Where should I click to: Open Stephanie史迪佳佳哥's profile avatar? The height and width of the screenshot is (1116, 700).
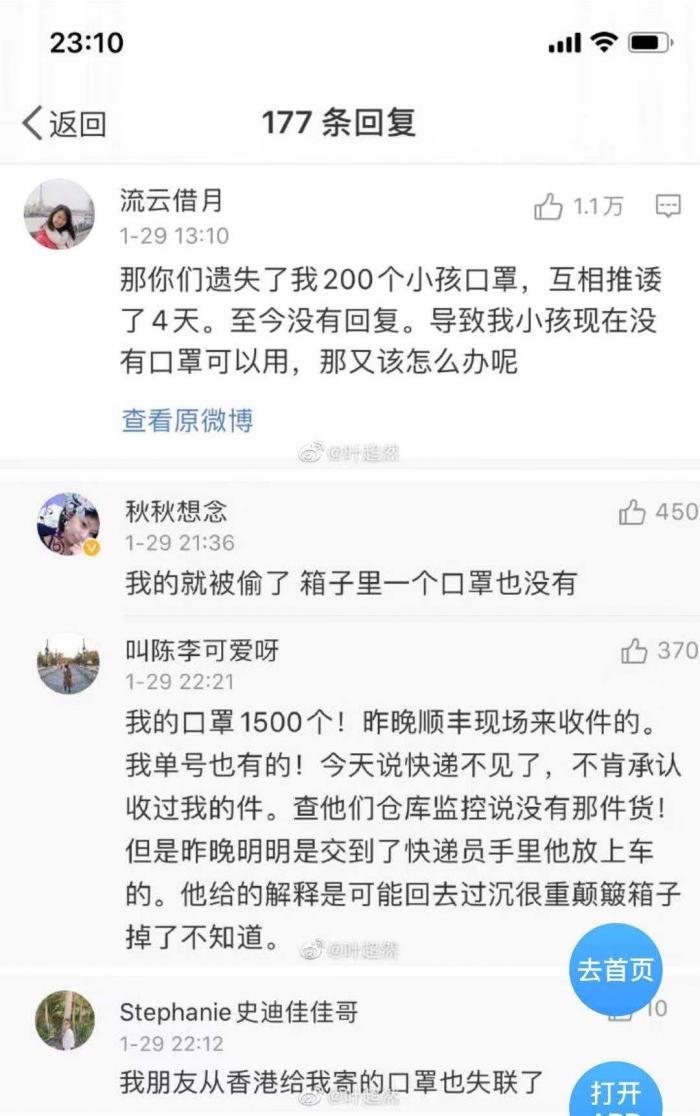[x=66, y=1020]
